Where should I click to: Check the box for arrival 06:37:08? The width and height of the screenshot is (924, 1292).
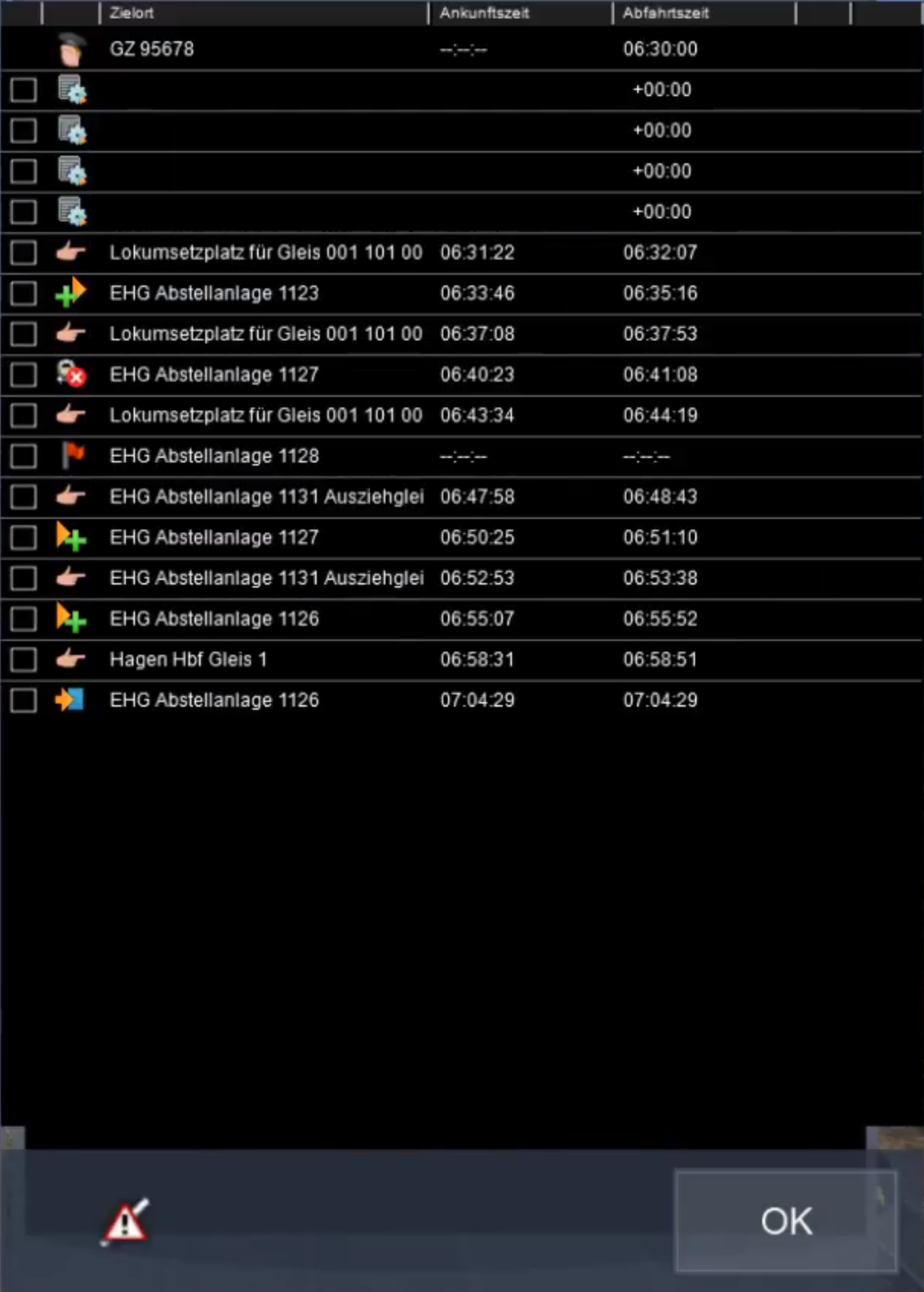tap(24, 334)
